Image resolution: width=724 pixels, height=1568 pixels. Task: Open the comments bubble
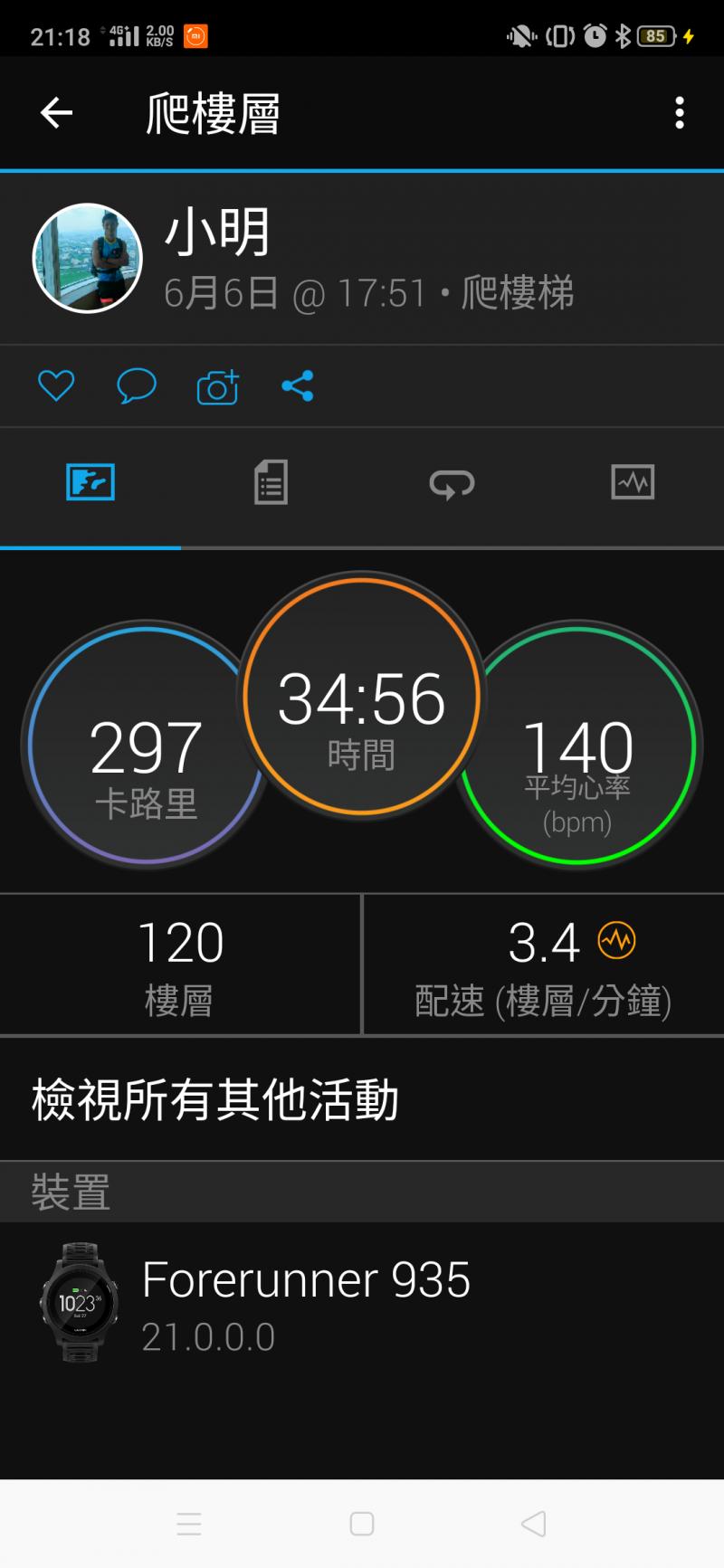(137, 386)
